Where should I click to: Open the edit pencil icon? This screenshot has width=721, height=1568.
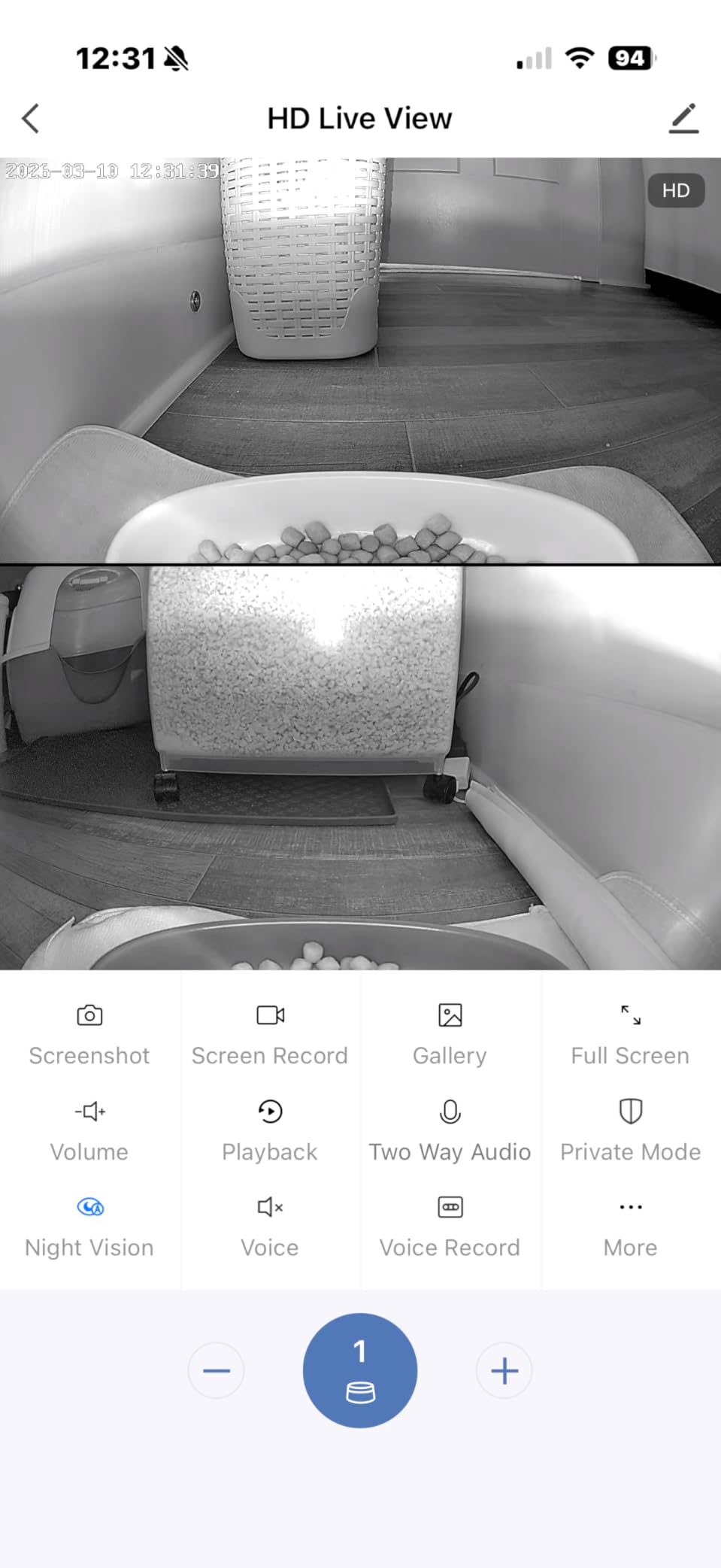(683, 119)
